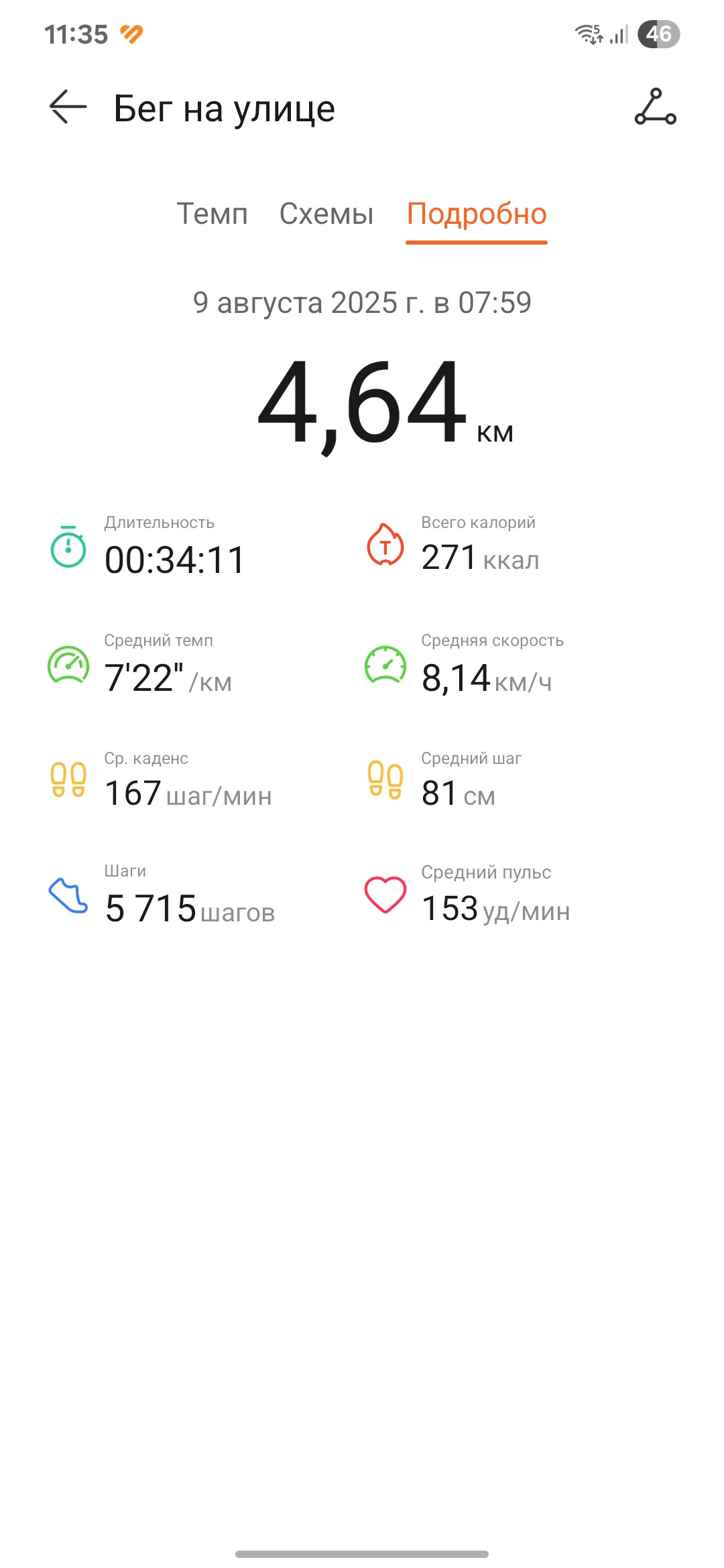Image resolution: width=724 pixels, height=1568 pixels.
Task: Go back from the outdoor run details
Action: pos(68,107)
